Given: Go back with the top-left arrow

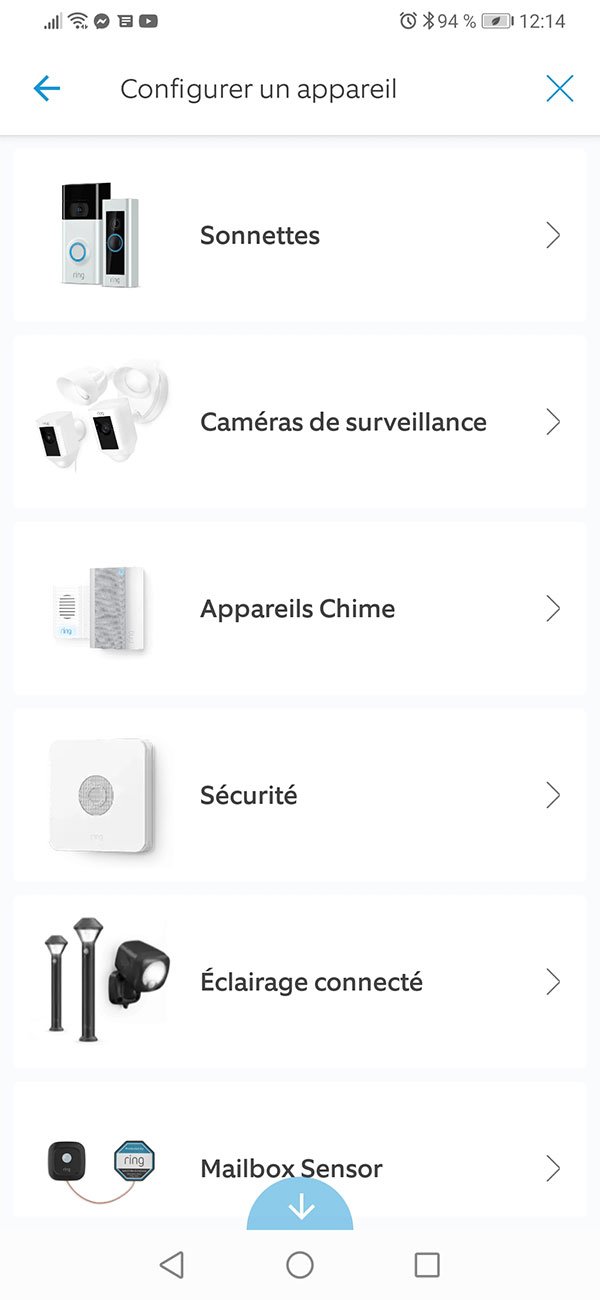Looking at the screenshot, I should click(x=47, y=89).
